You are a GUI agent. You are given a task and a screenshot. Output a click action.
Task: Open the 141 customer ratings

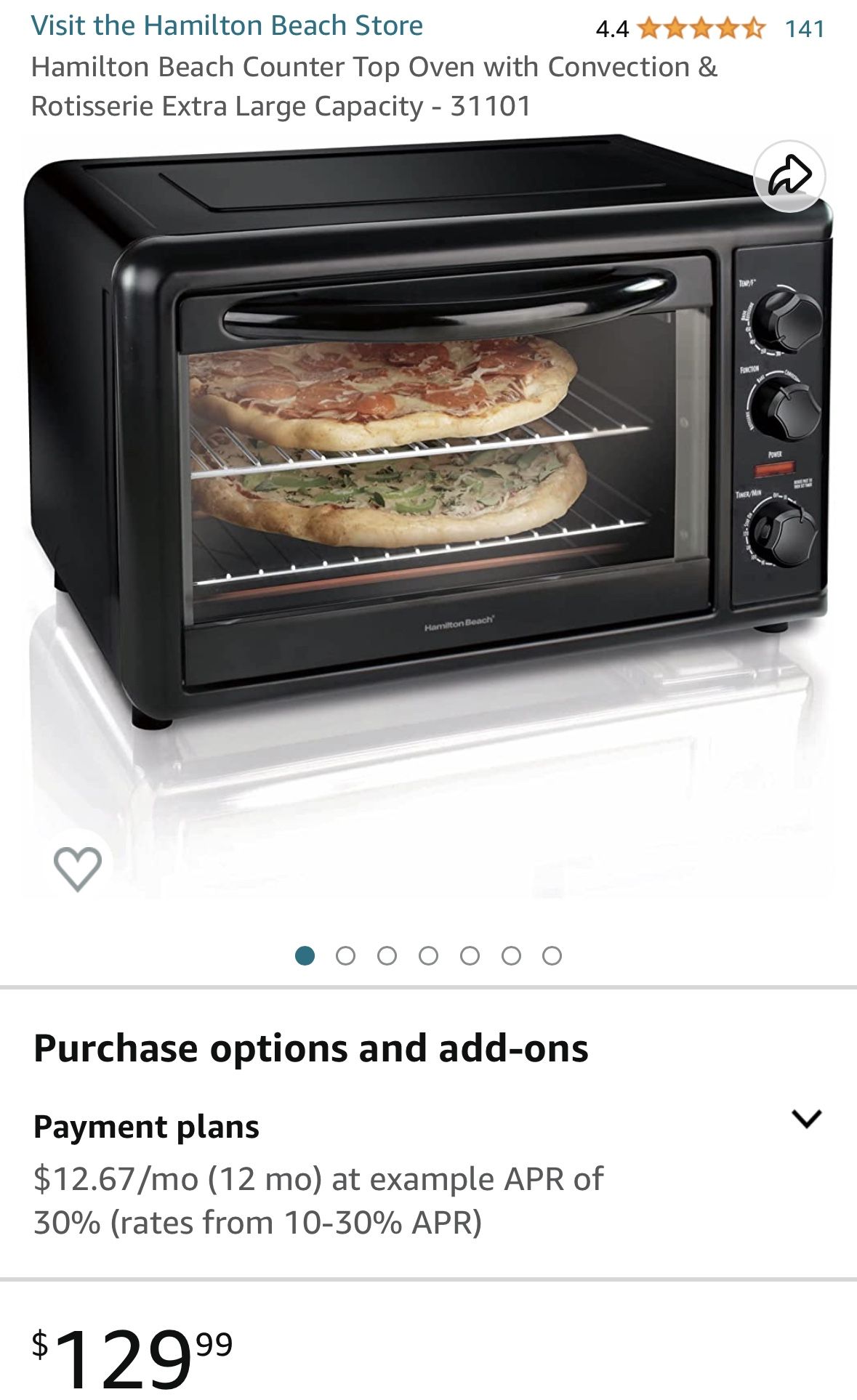[x=805, y=28]
